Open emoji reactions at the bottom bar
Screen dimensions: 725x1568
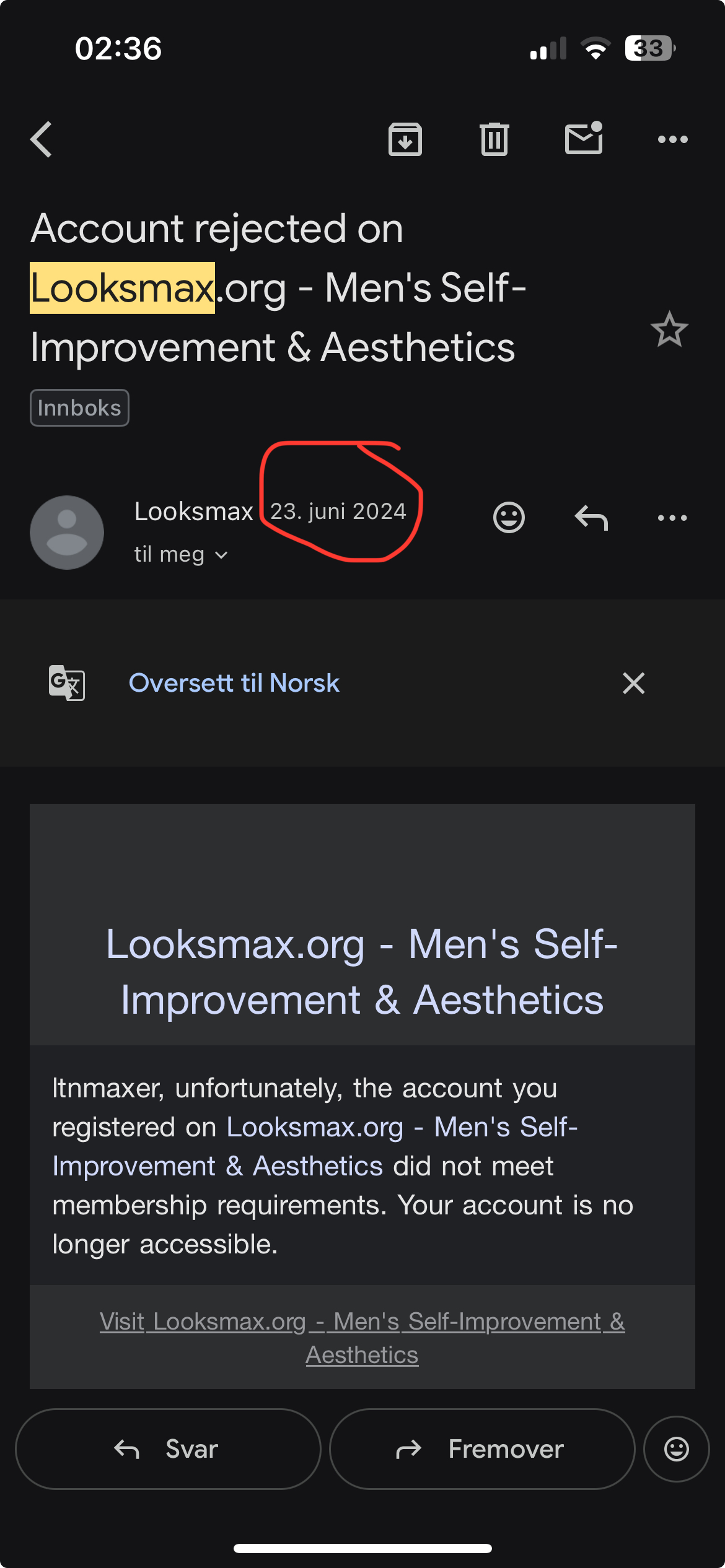coord(676,1449)
